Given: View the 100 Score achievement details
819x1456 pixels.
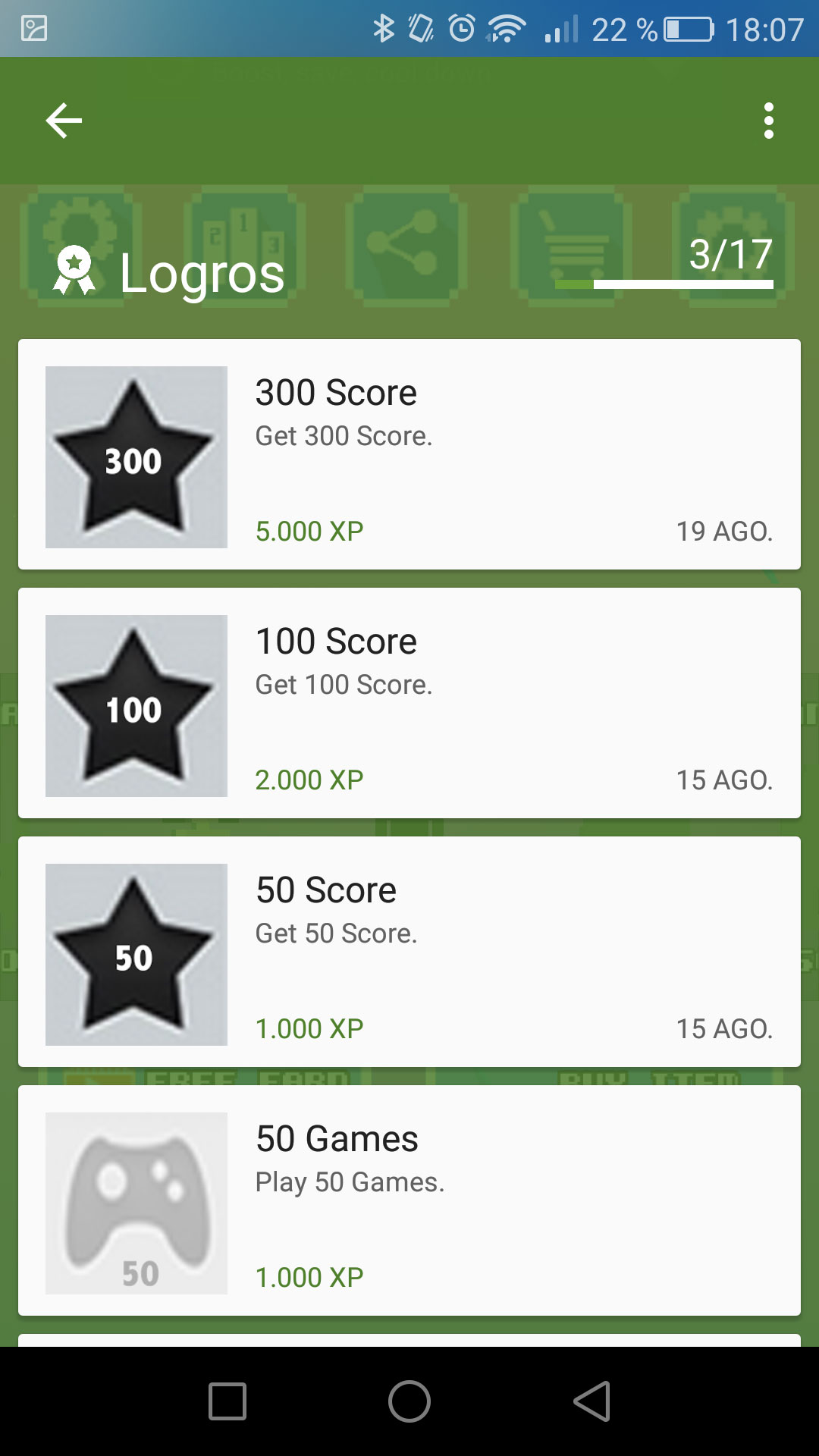Looking at the screenshot, I should pos(409,703).
